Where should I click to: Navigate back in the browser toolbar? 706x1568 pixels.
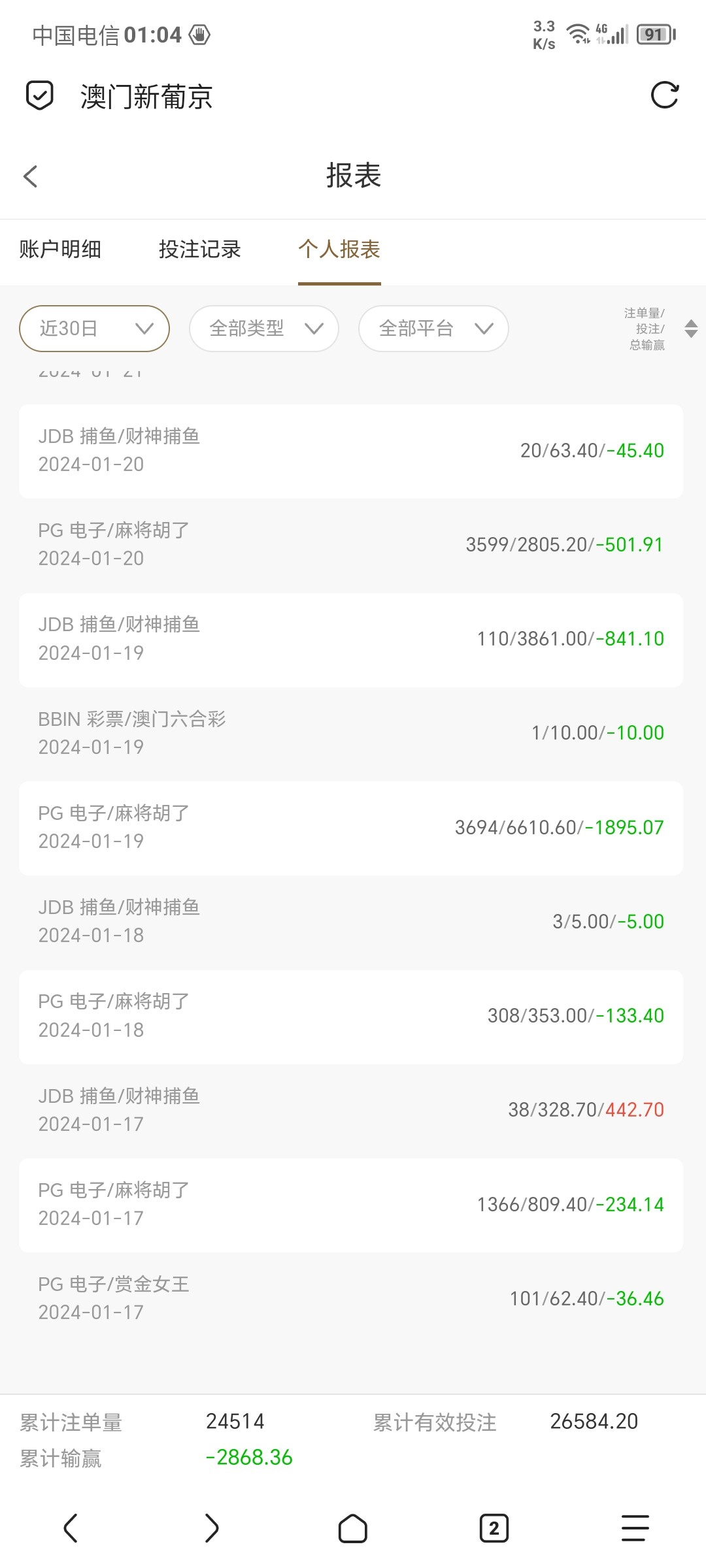pyautogui.click(x=71, y=1528)
